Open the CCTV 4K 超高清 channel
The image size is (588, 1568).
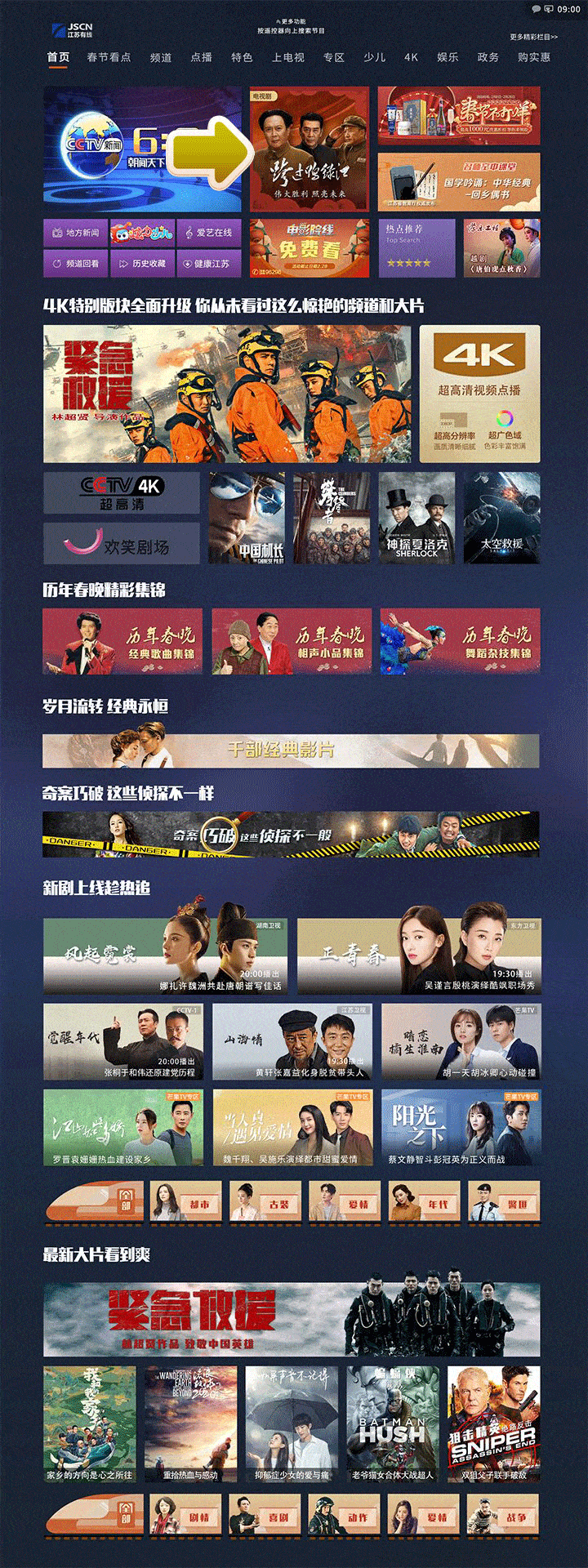[121, 492]
